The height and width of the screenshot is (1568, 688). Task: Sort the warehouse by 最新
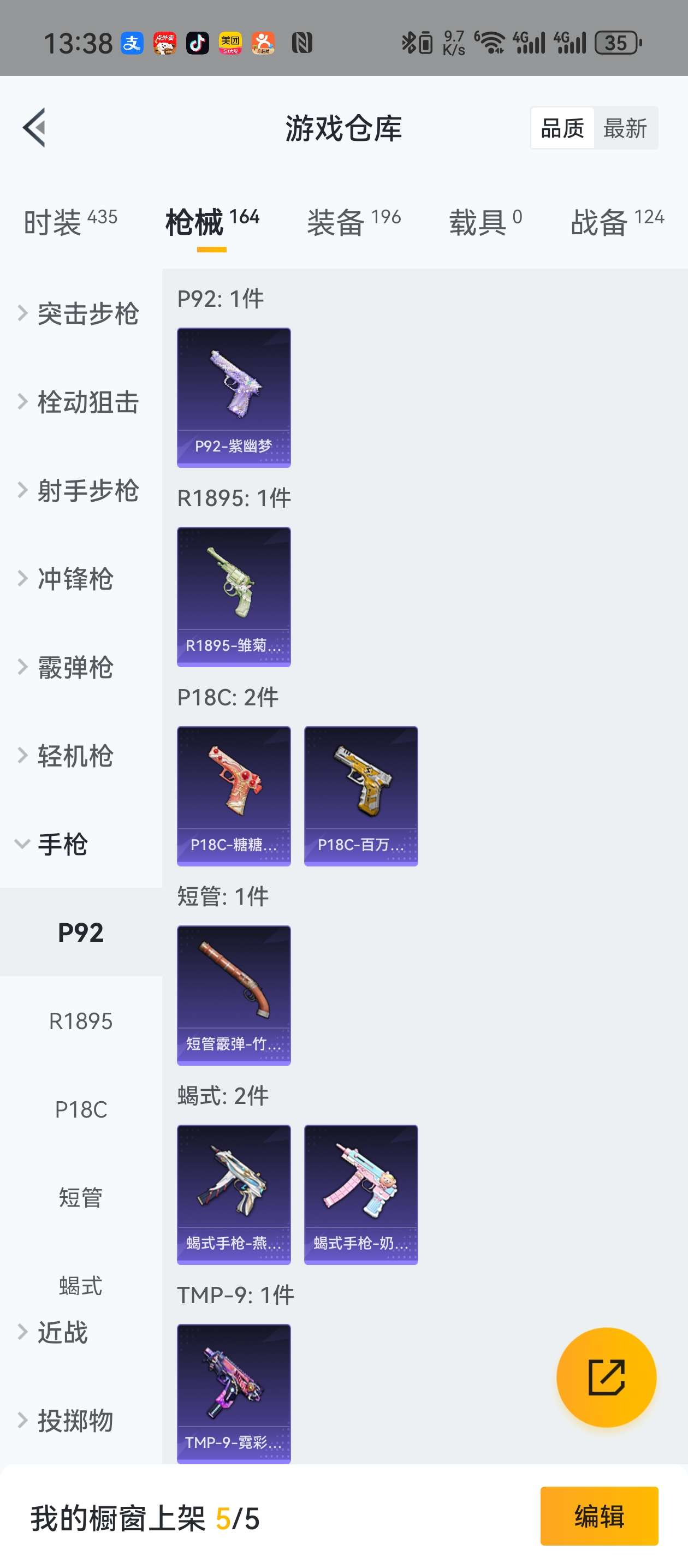pyautogui.click(x=625, y=128)
